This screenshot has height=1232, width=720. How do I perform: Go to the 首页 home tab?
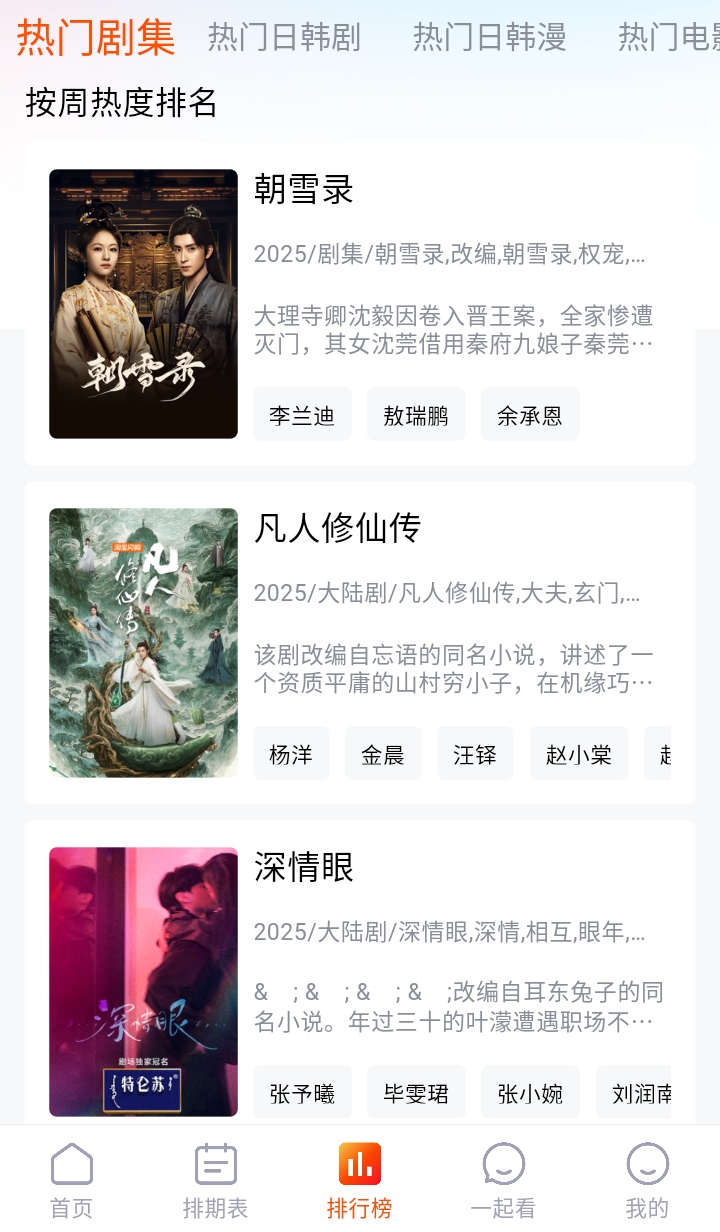72,1180
